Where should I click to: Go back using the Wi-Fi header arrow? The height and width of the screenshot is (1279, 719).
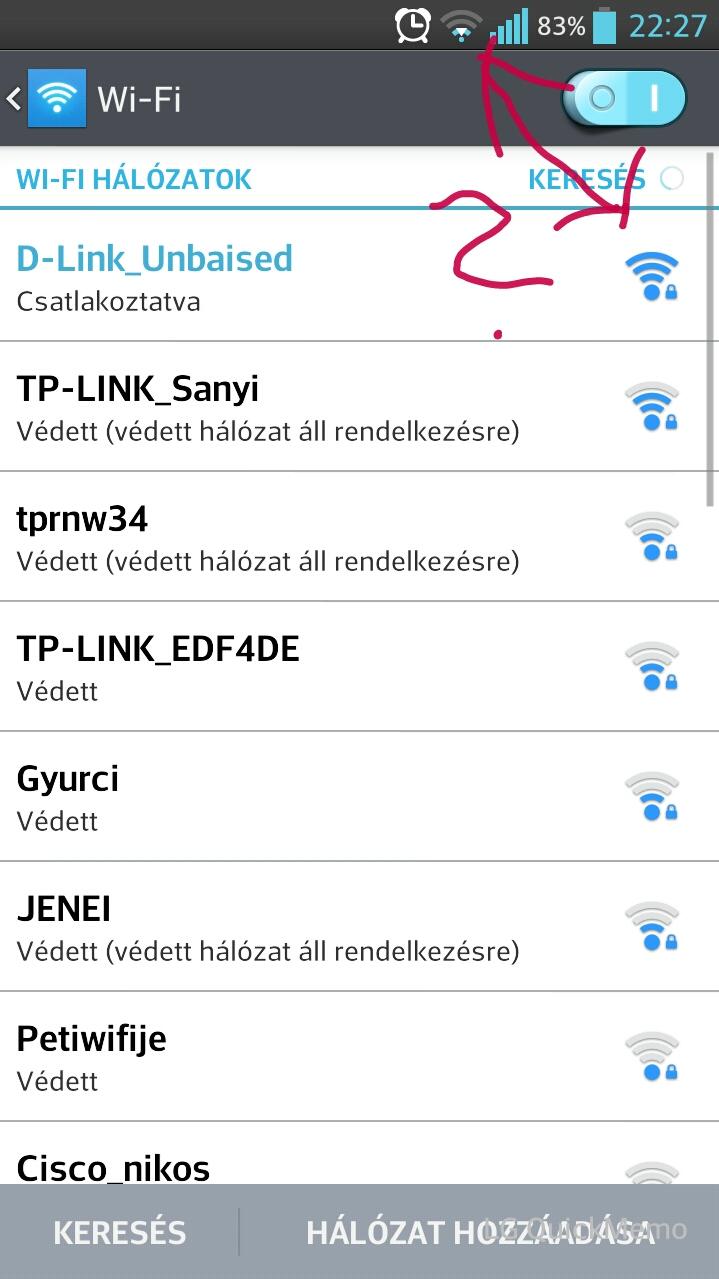(14, 99)
